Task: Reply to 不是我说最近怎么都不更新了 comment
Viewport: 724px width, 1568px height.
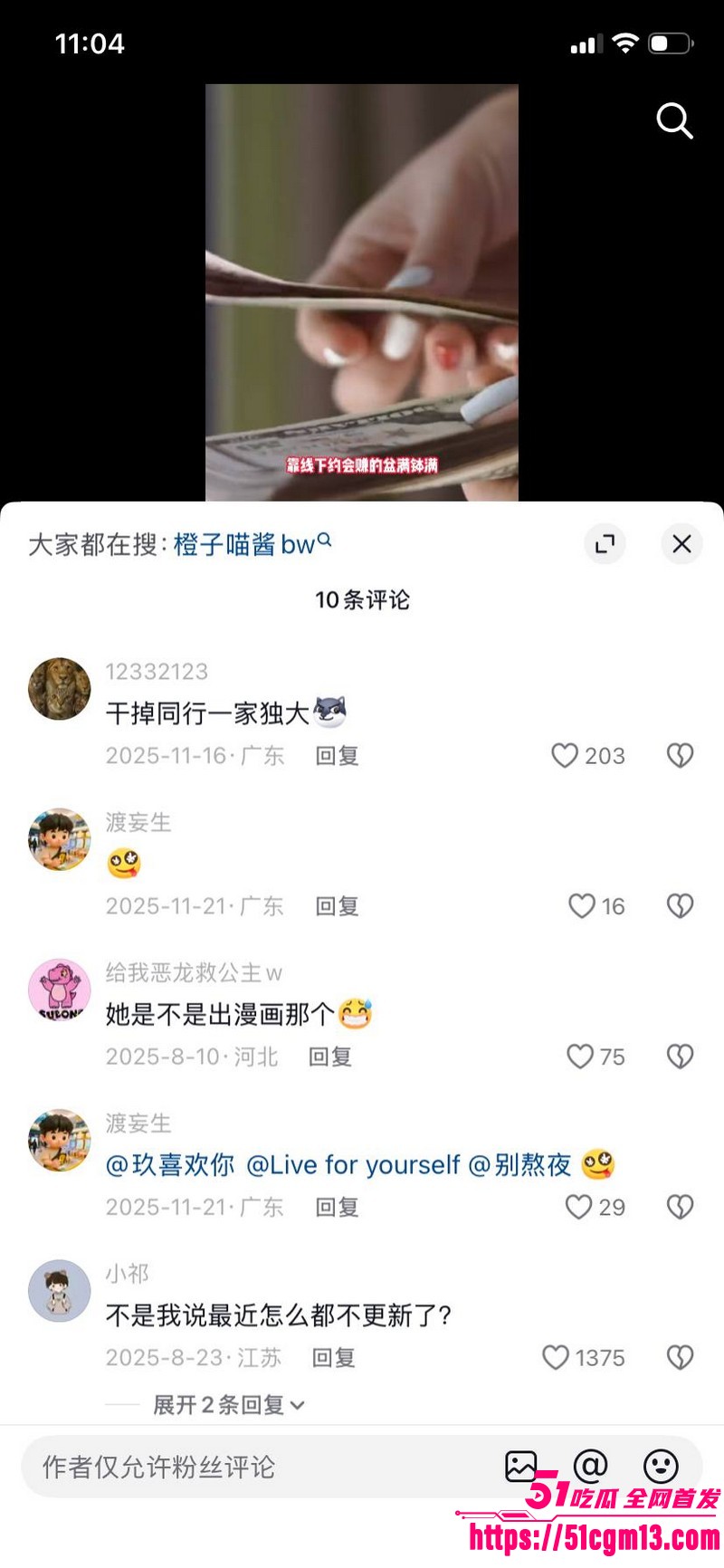Action: pyautogui.click(x=333, y=1357)
